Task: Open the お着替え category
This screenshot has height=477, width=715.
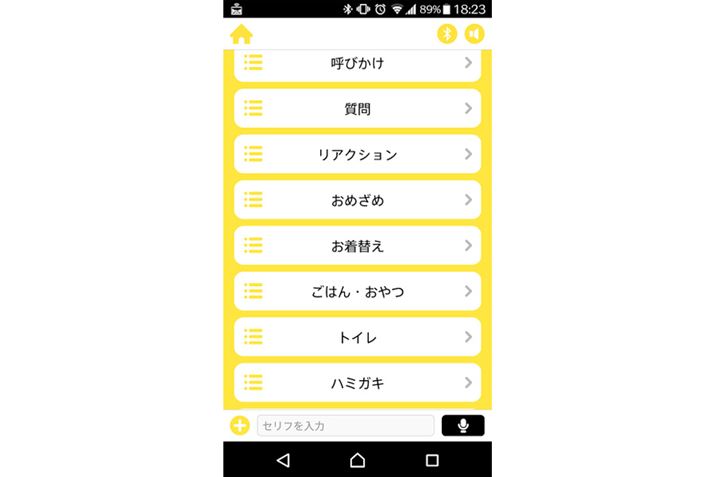Action: 357,246
